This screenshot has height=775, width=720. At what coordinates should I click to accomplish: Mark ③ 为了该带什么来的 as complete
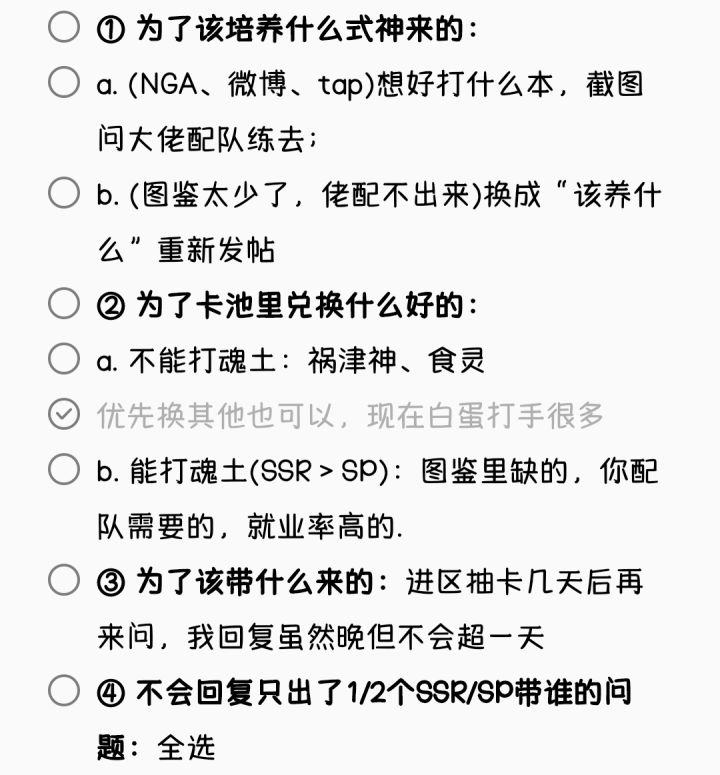64,580
